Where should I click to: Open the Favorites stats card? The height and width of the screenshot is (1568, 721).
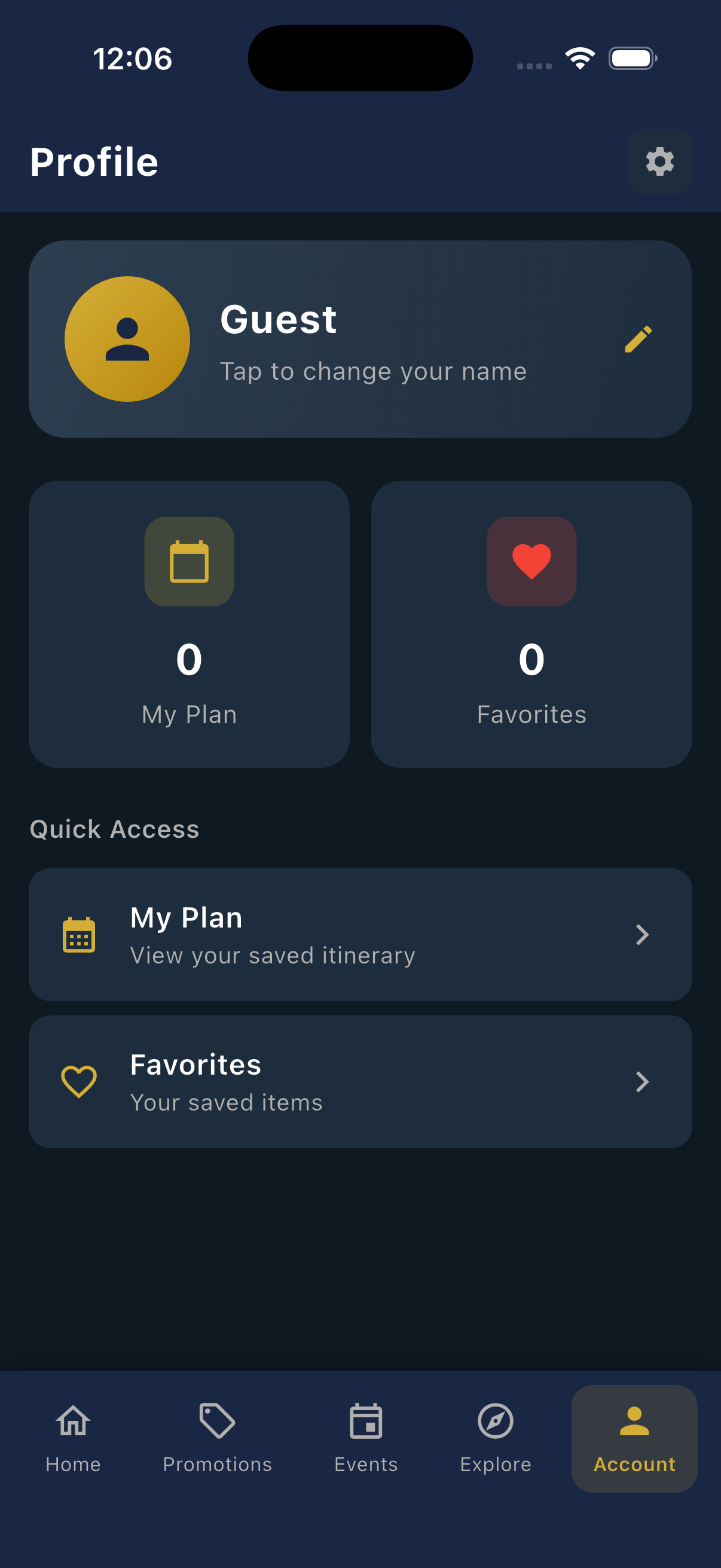(x=531, y=624)
